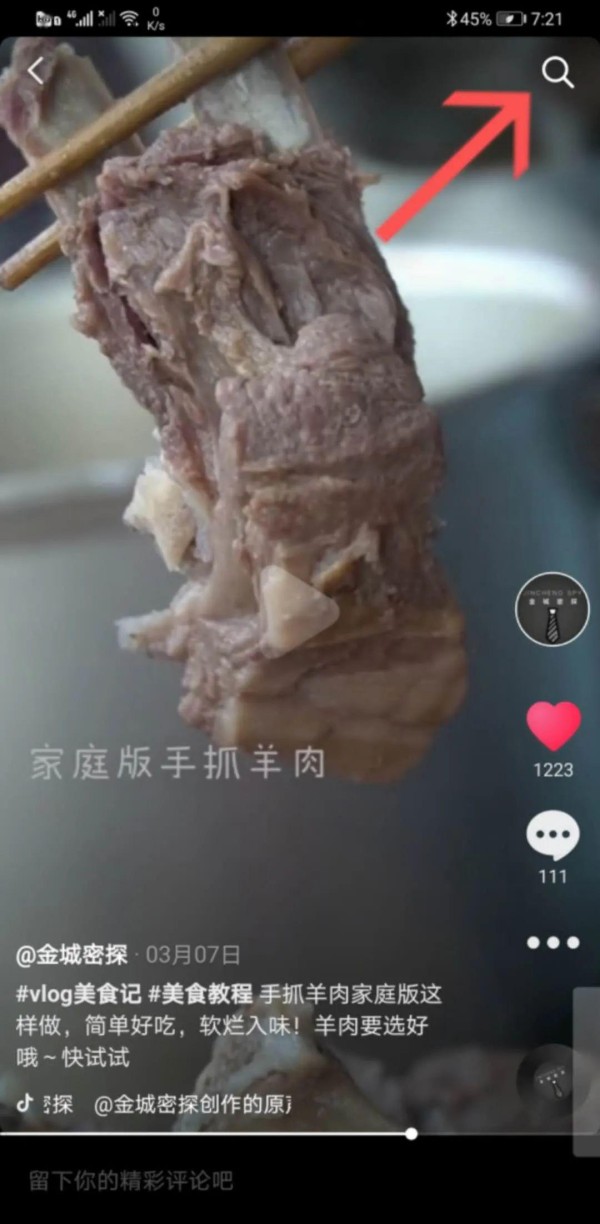Open the @金城密探 username

72,955
